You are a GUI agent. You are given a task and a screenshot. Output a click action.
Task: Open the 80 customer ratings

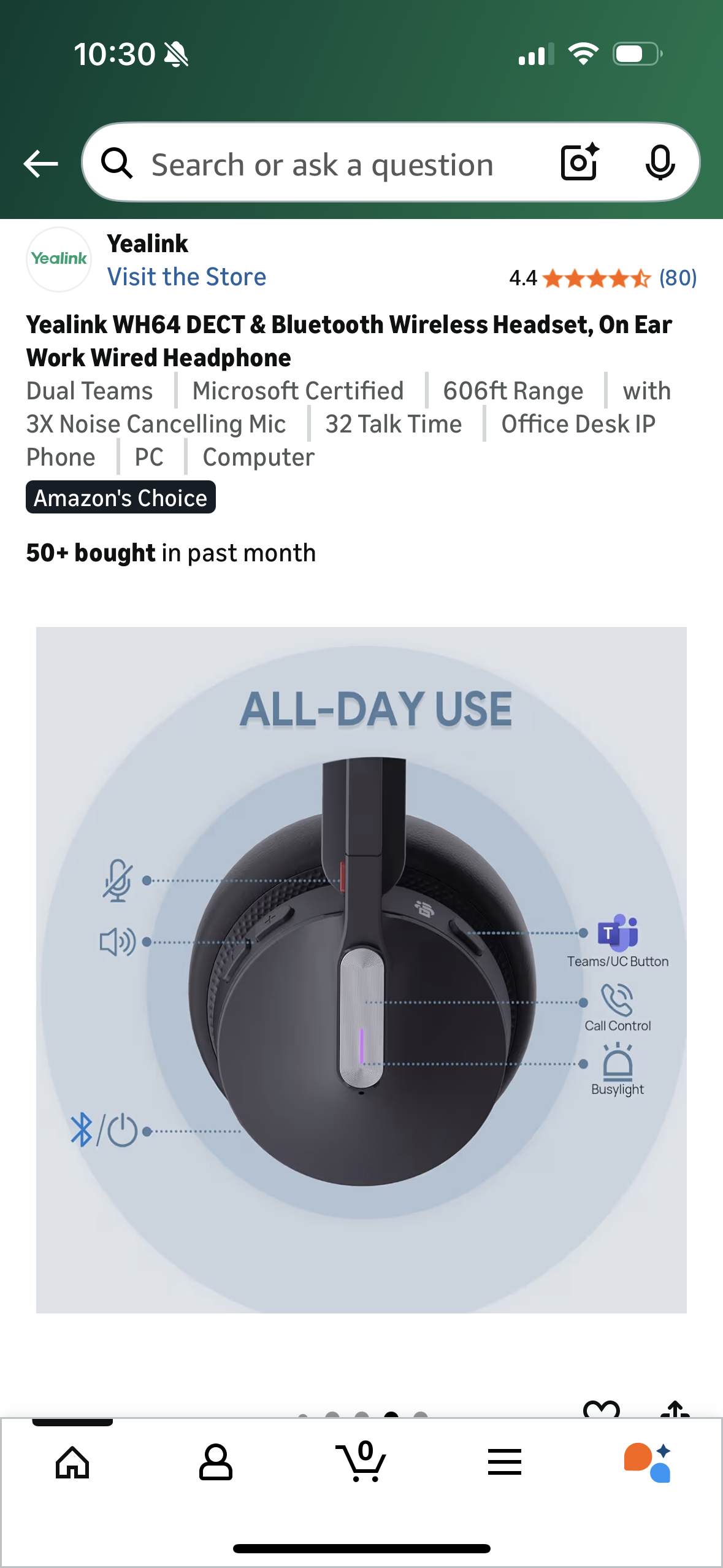click(677, 279)
